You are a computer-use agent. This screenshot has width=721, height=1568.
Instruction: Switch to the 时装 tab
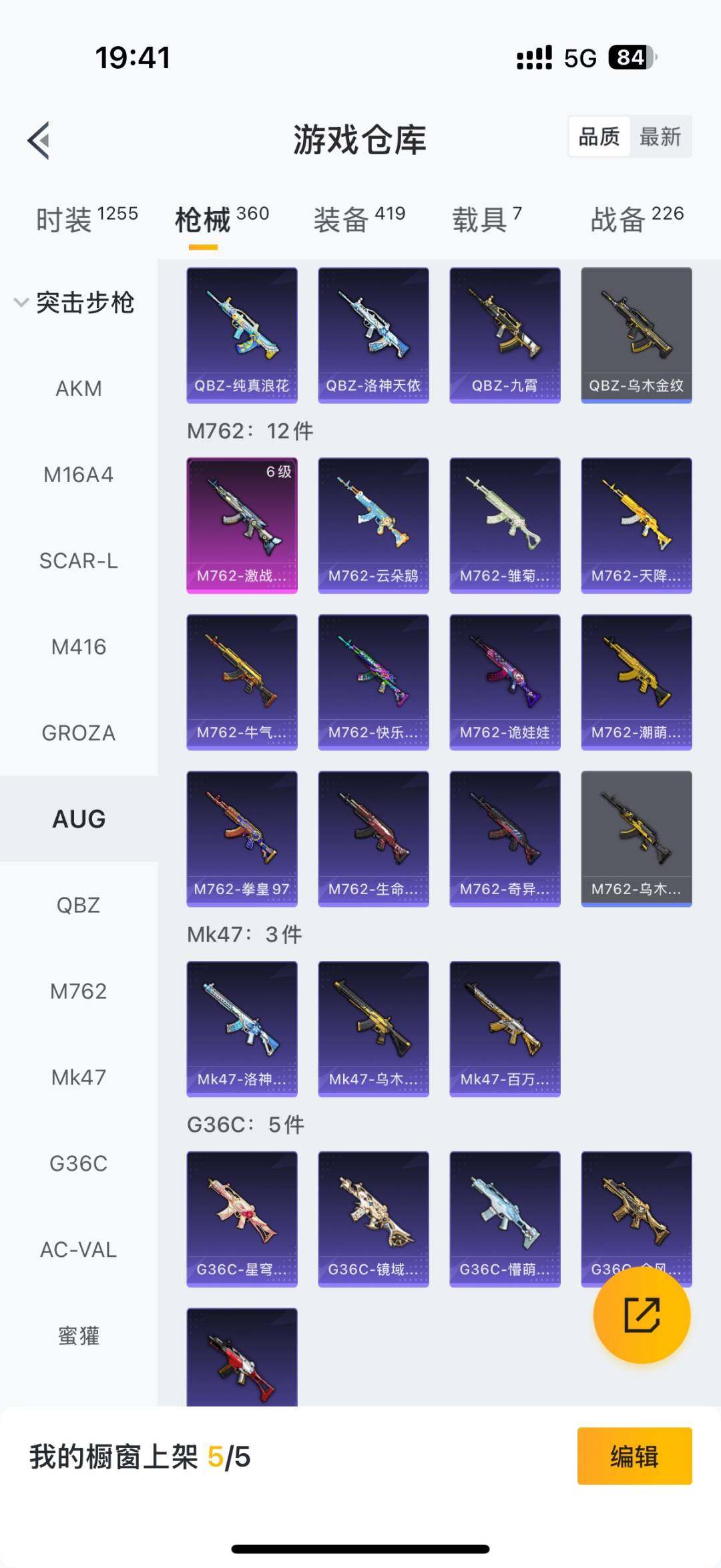[x=86, y=220]
